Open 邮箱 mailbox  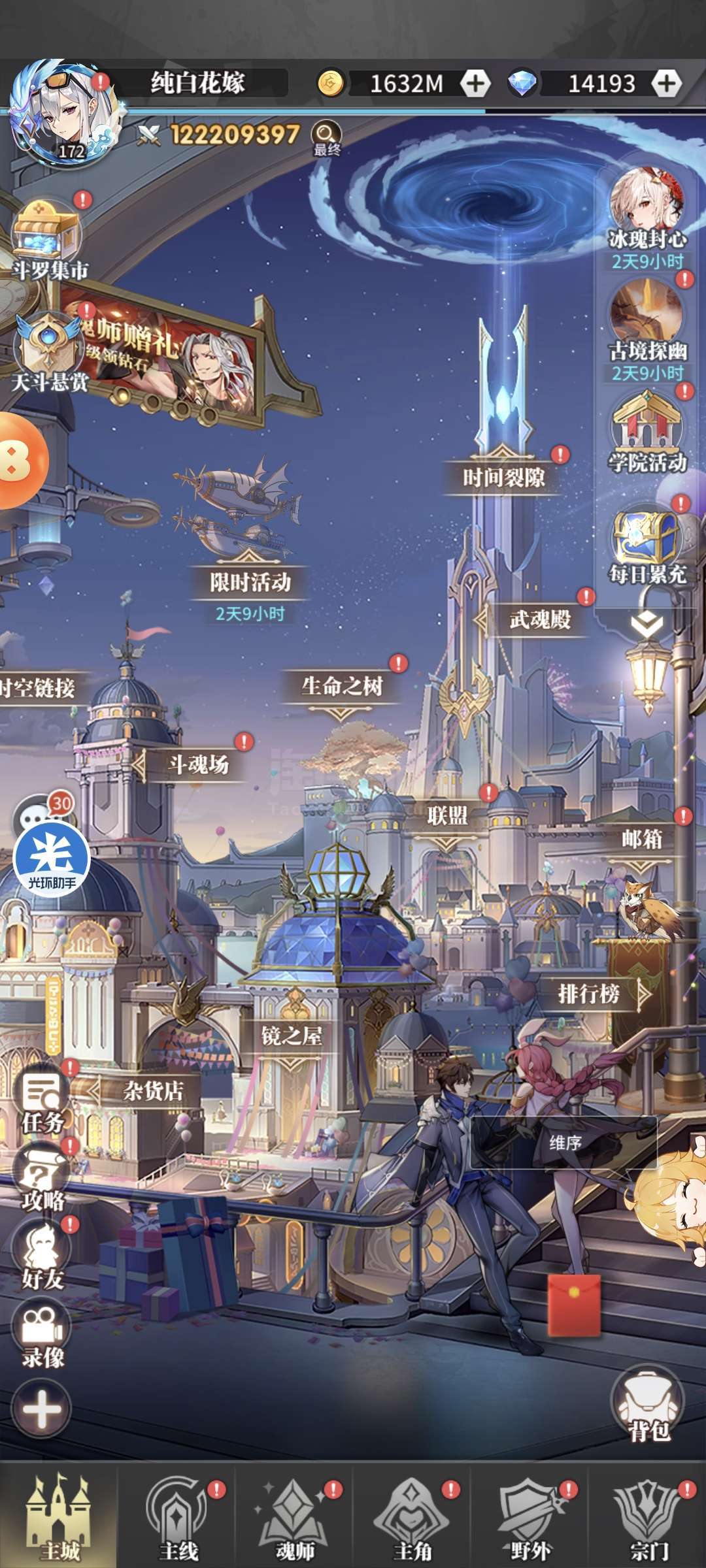(642, 838)
